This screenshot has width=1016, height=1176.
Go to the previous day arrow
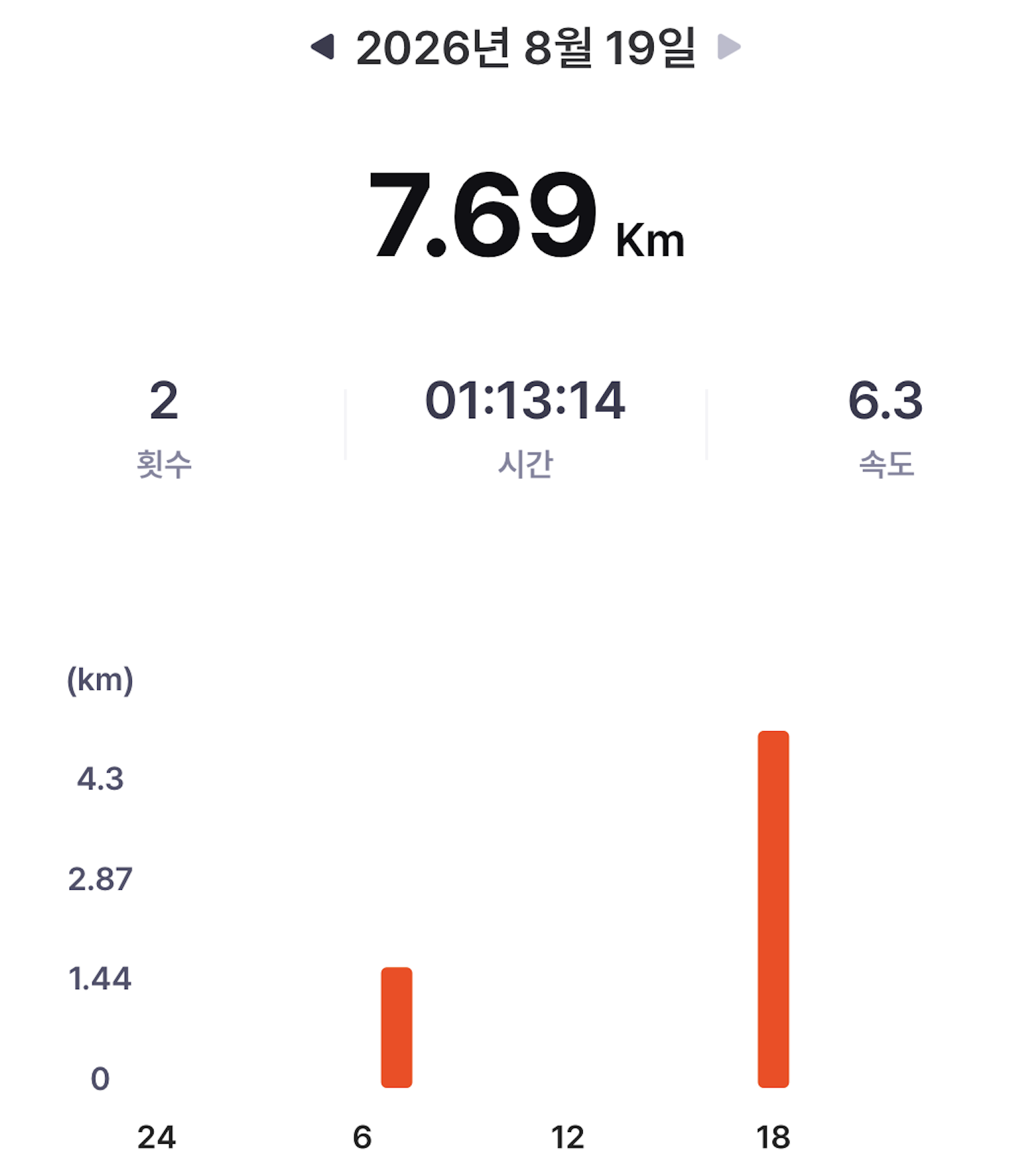(322, 47)
